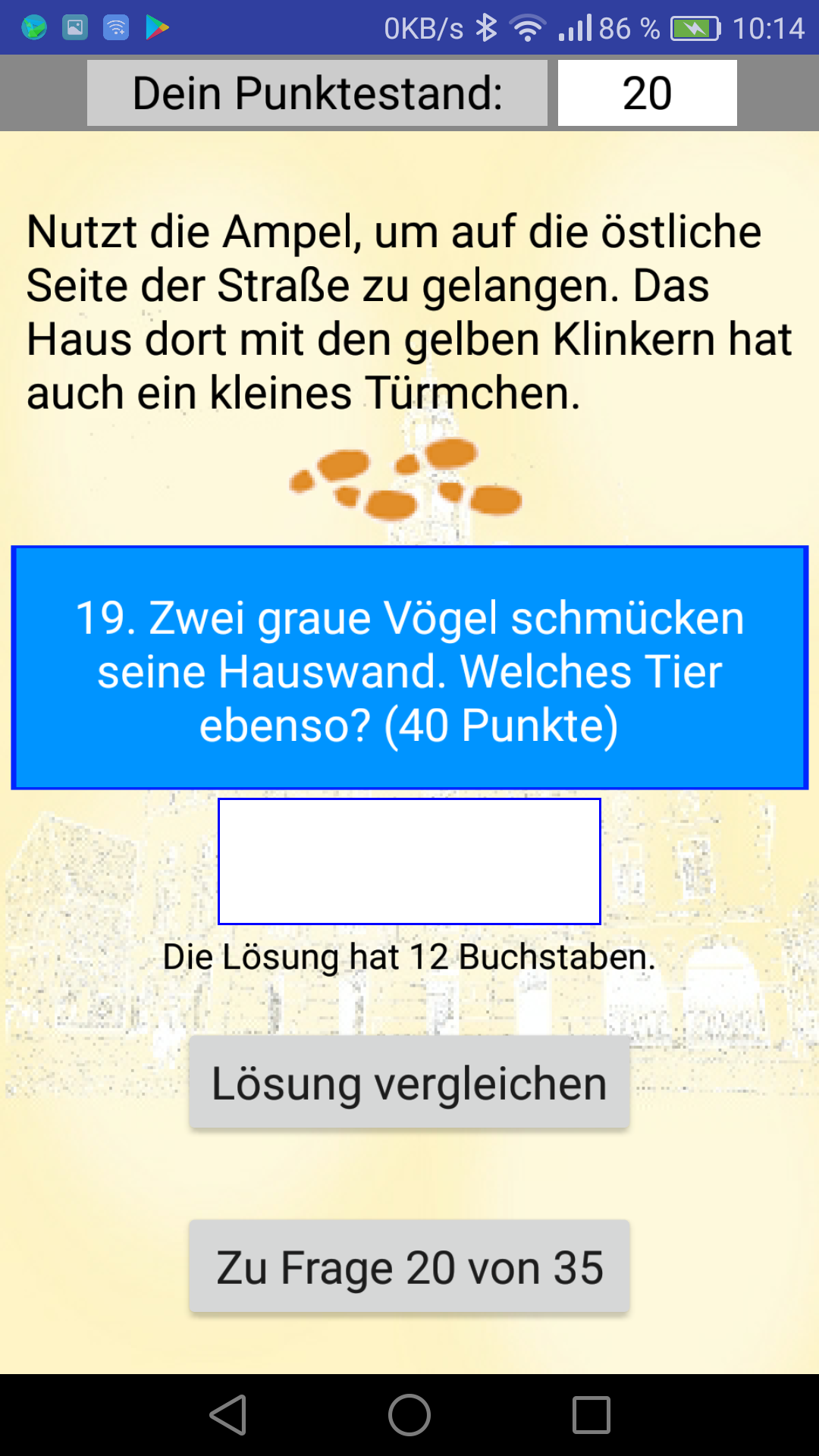Tap the mobile signal strength bars
This screenshot has width=819, height=1456.
coord(578,25)
